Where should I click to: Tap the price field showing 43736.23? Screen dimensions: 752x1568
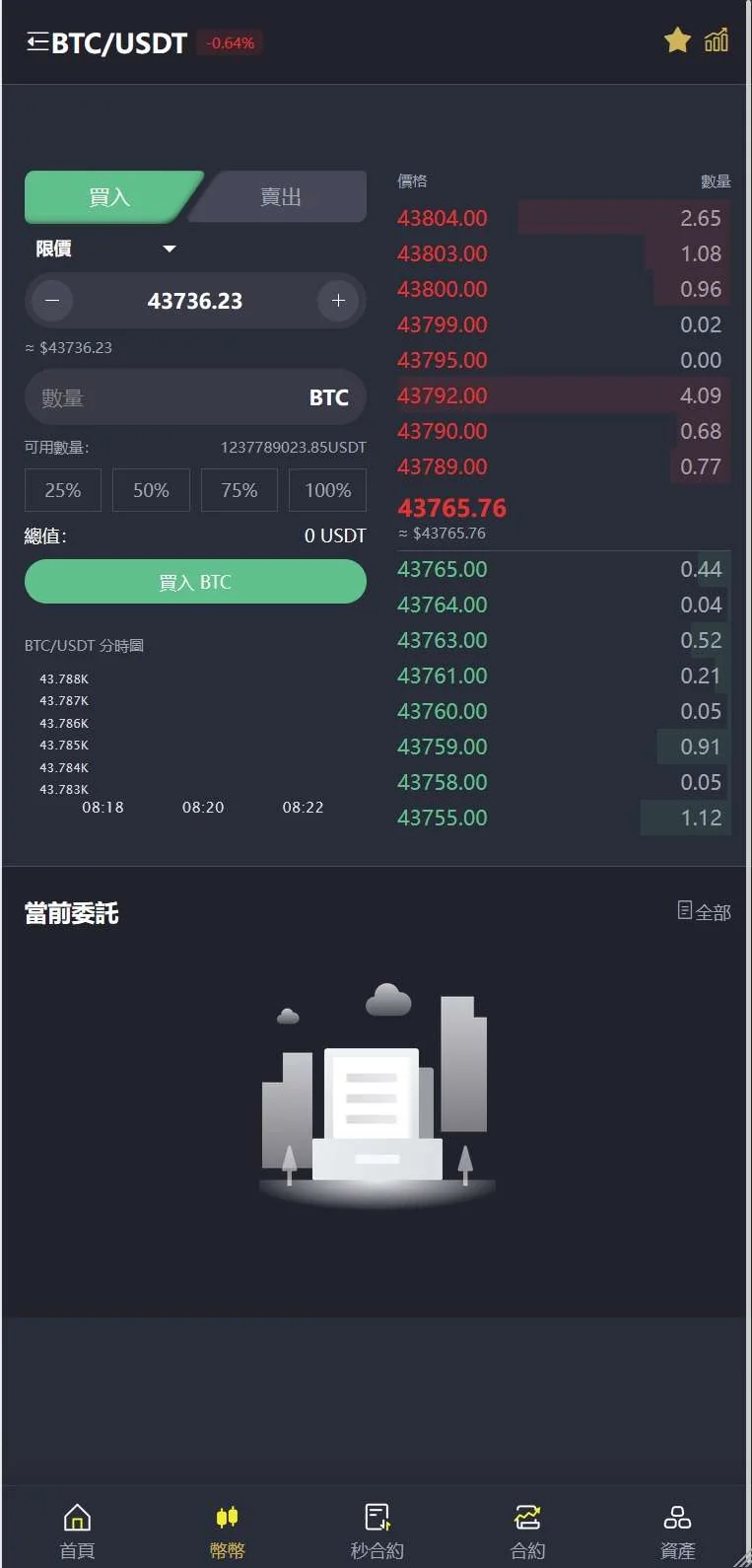195,301
